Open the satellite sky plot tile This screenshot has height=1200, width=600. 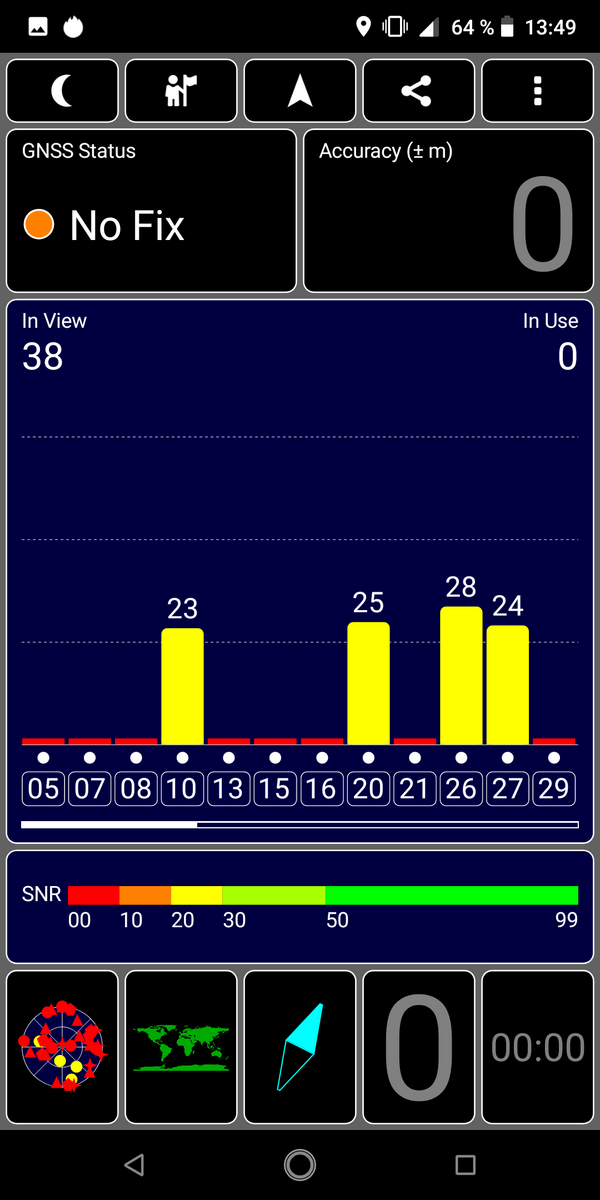[62, 1047]
